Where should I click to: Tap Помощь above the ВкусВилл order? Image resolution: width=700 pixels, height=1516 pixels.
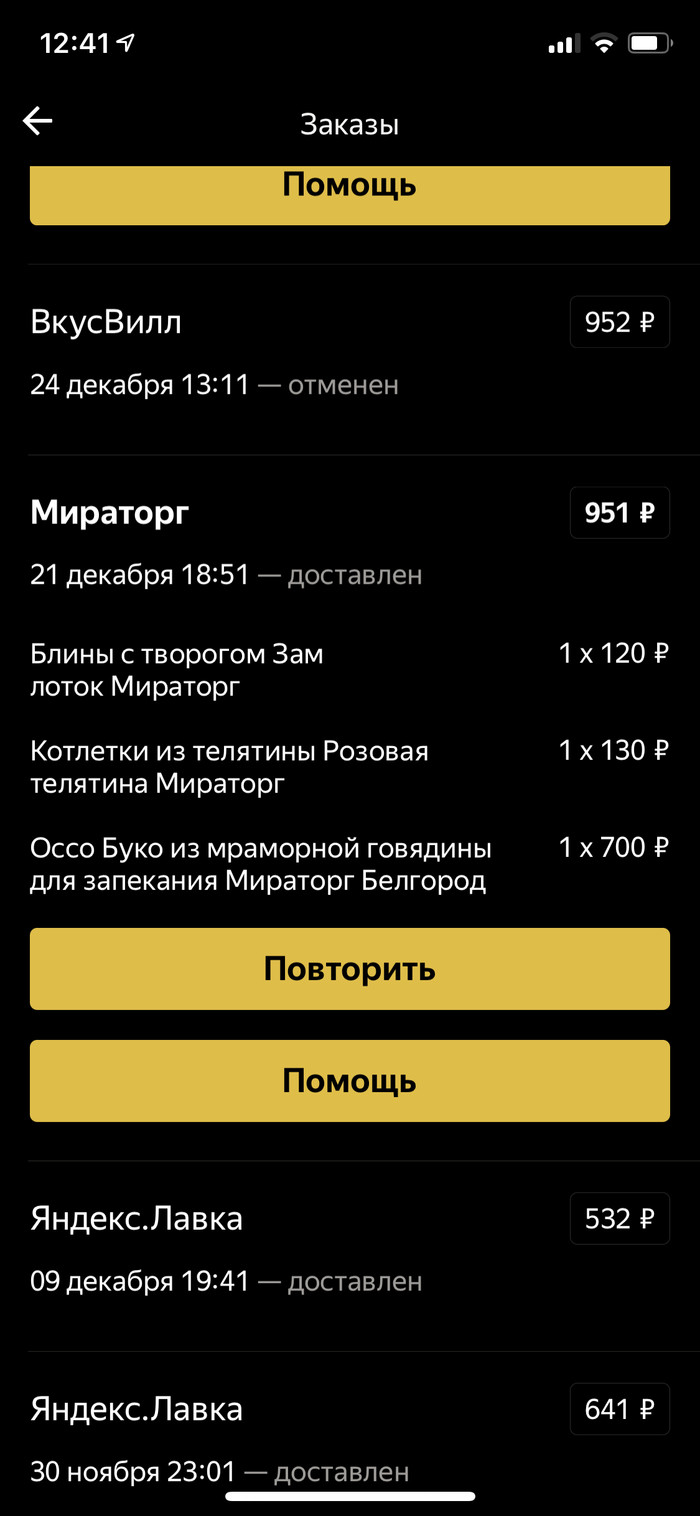[x=349, y=195]
